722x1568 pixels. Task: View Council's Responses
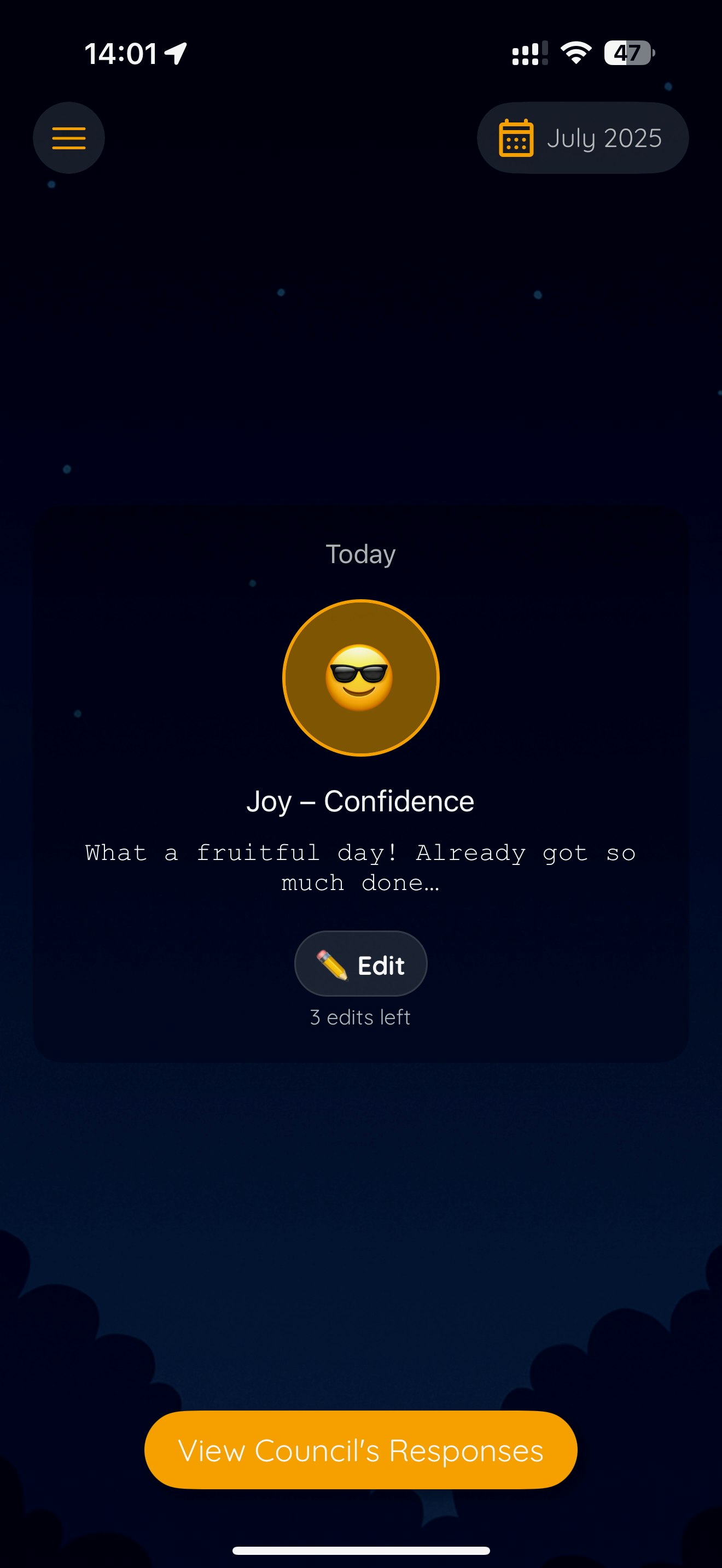coord(360,1450)
